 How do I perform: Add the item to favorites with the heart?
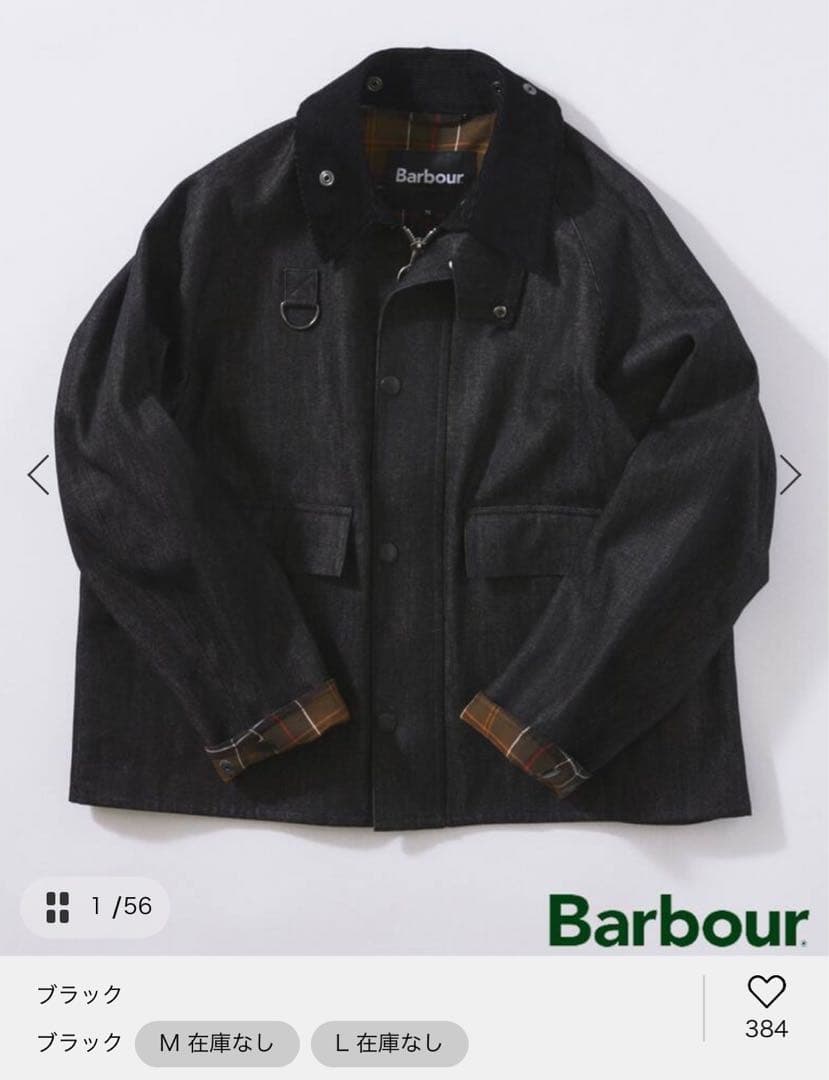point(767,992)
